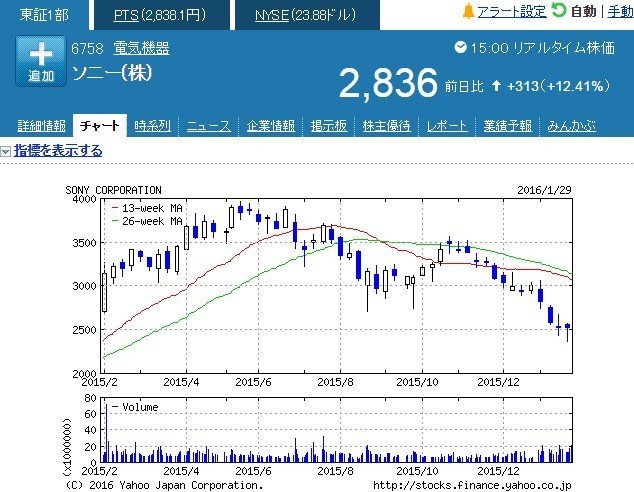This screenshot has width=634, height=492.
Task: Add Sony to portfolio with 追加 button
Action: tap(41, 63)
